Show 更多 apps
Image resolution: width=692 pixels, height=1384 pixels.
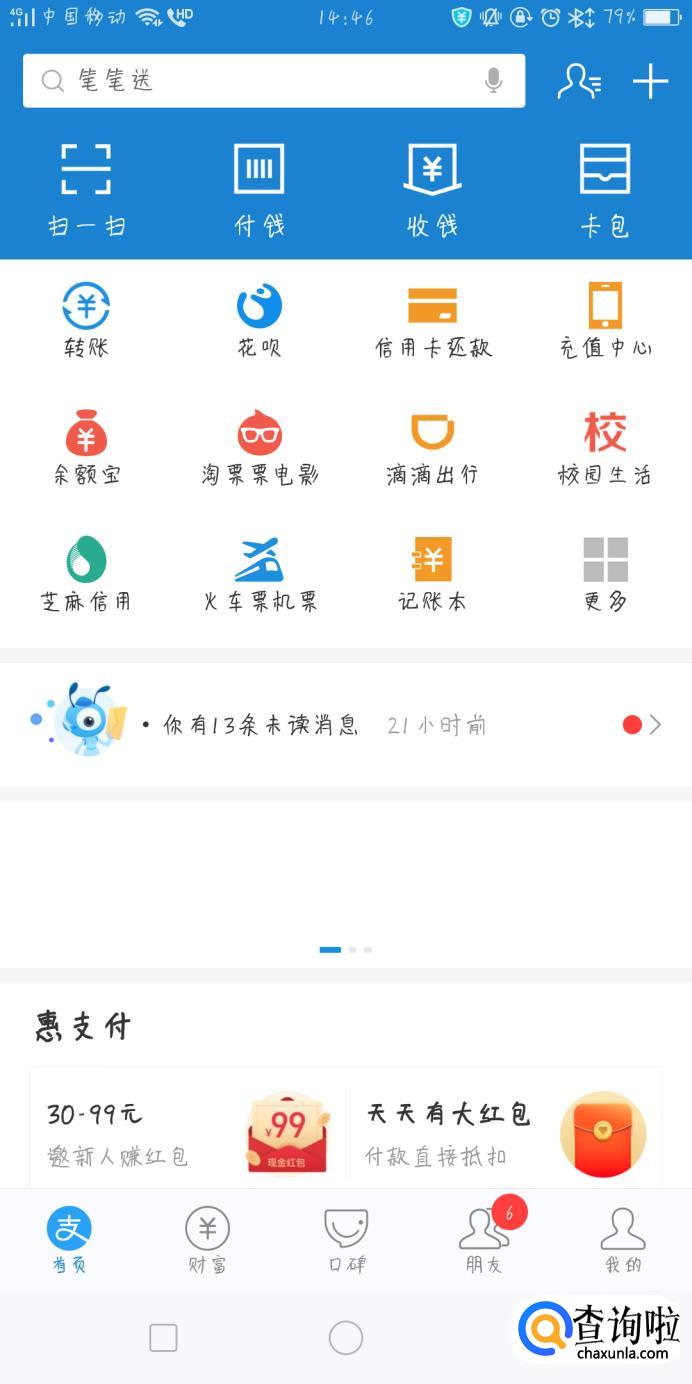tap(605, 574)
